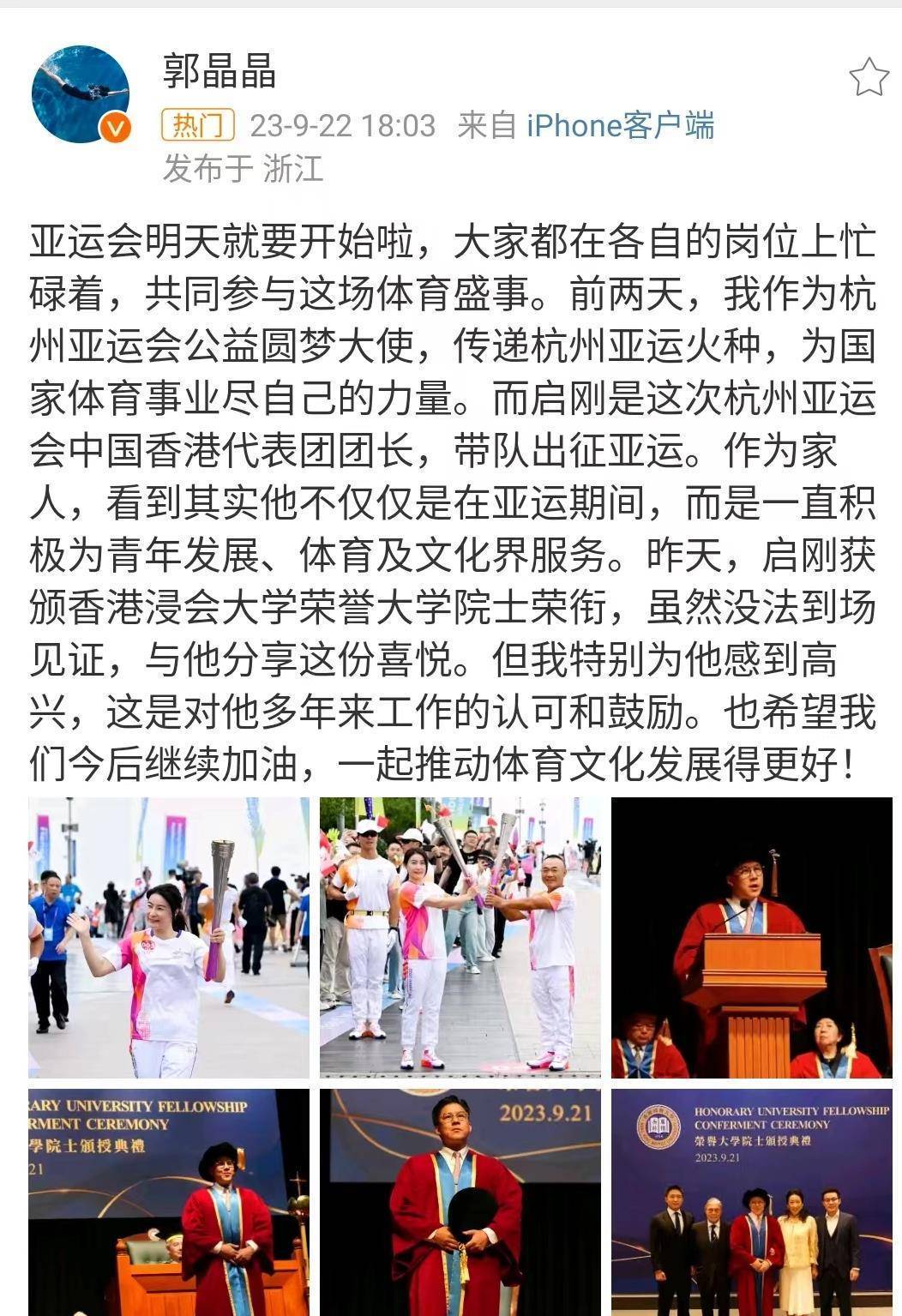
Task: Open photo of woman waving with torch
Action: 169,937
